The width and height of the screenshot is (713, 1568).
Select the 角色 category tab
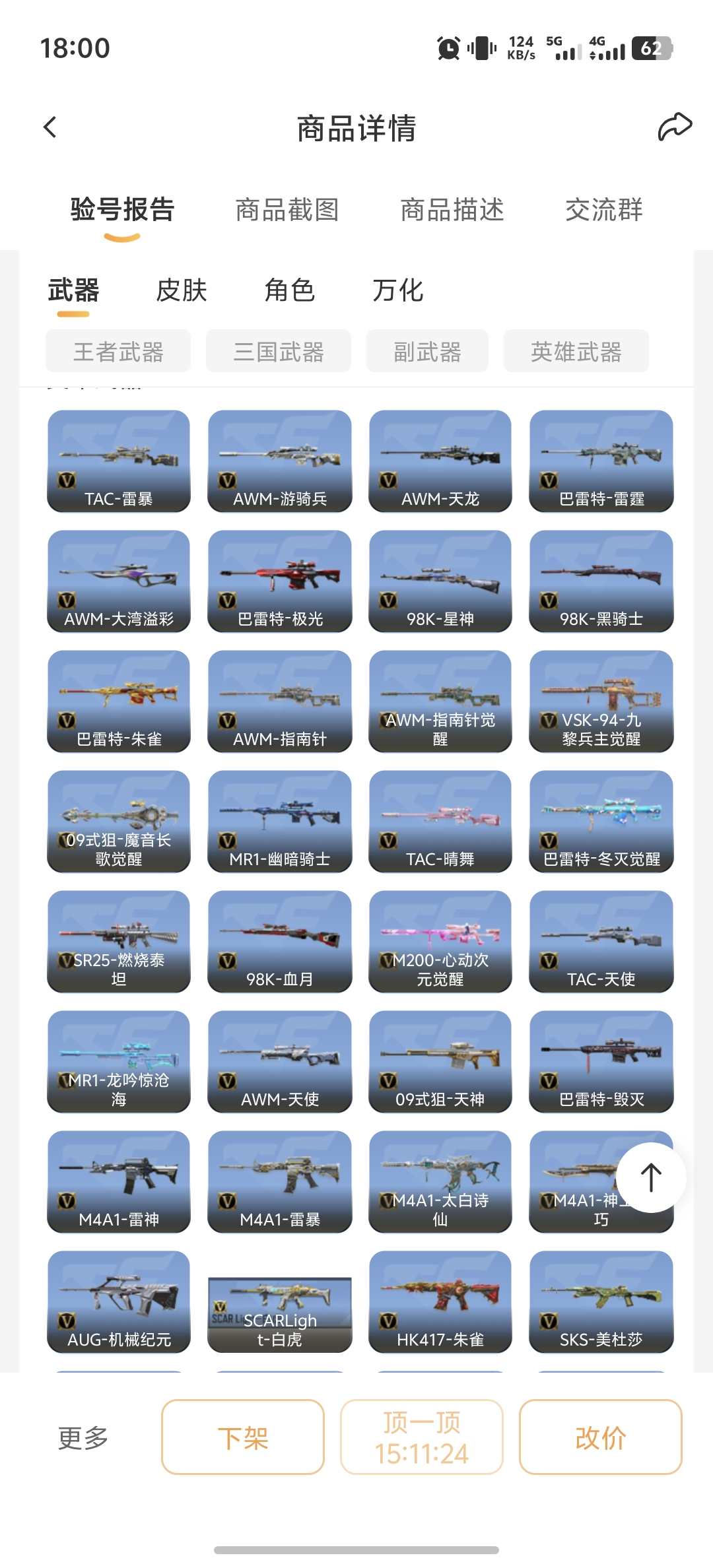289,290
